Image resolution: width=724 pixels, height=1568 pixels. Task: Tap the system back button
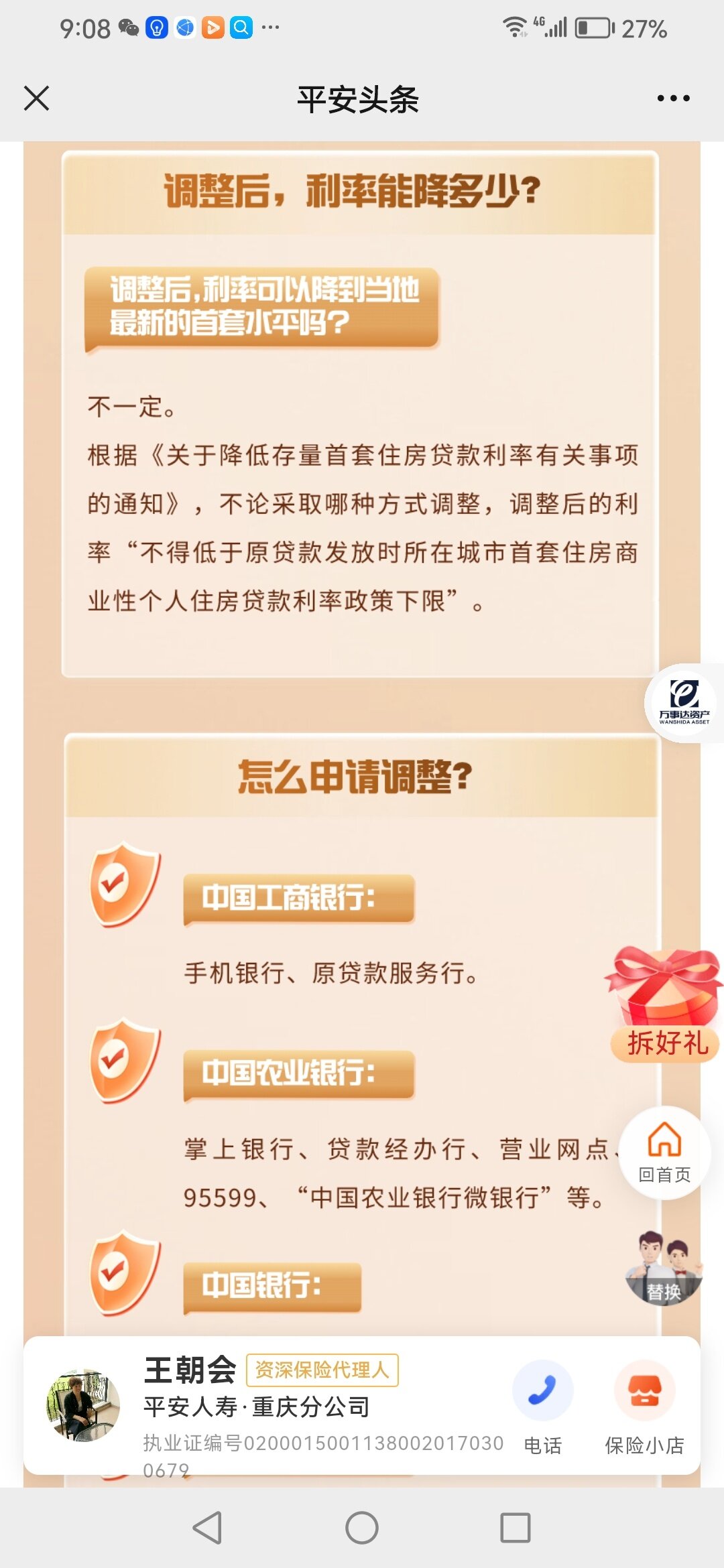pos(207,1528)
